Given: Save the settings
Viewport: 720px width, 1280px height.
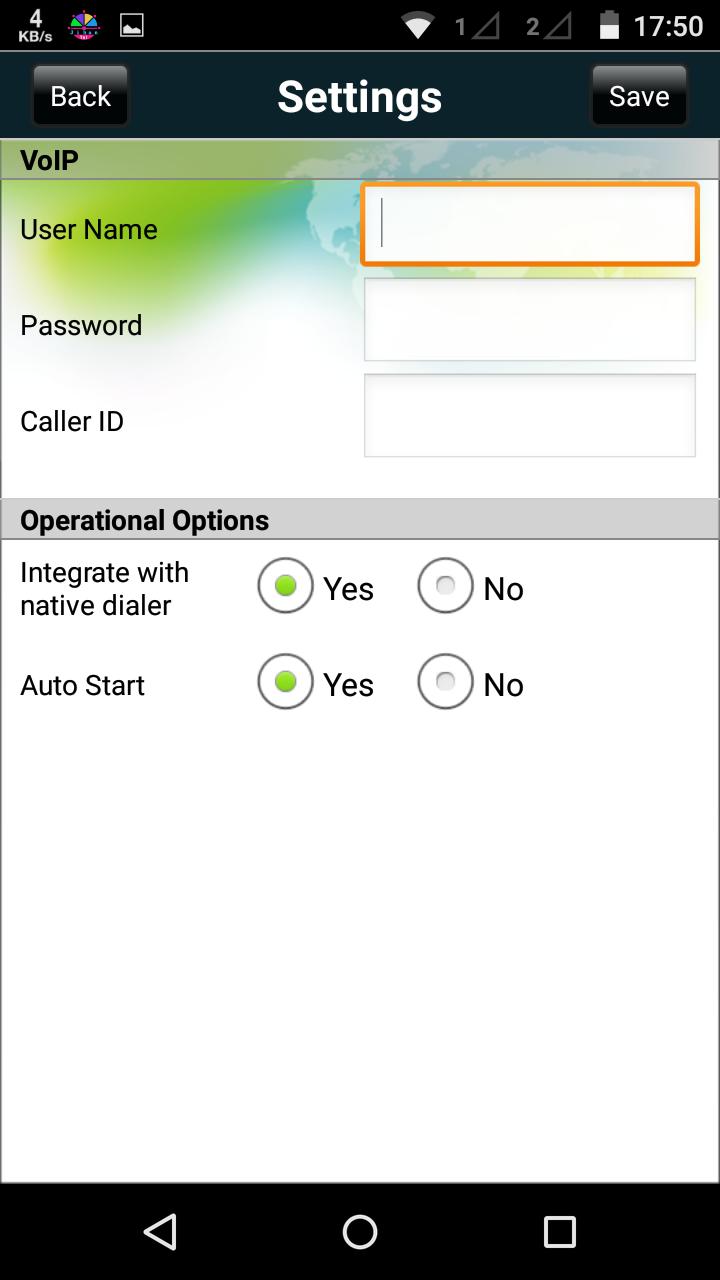Looking at the screenshot, I should [x=638, y=96].
